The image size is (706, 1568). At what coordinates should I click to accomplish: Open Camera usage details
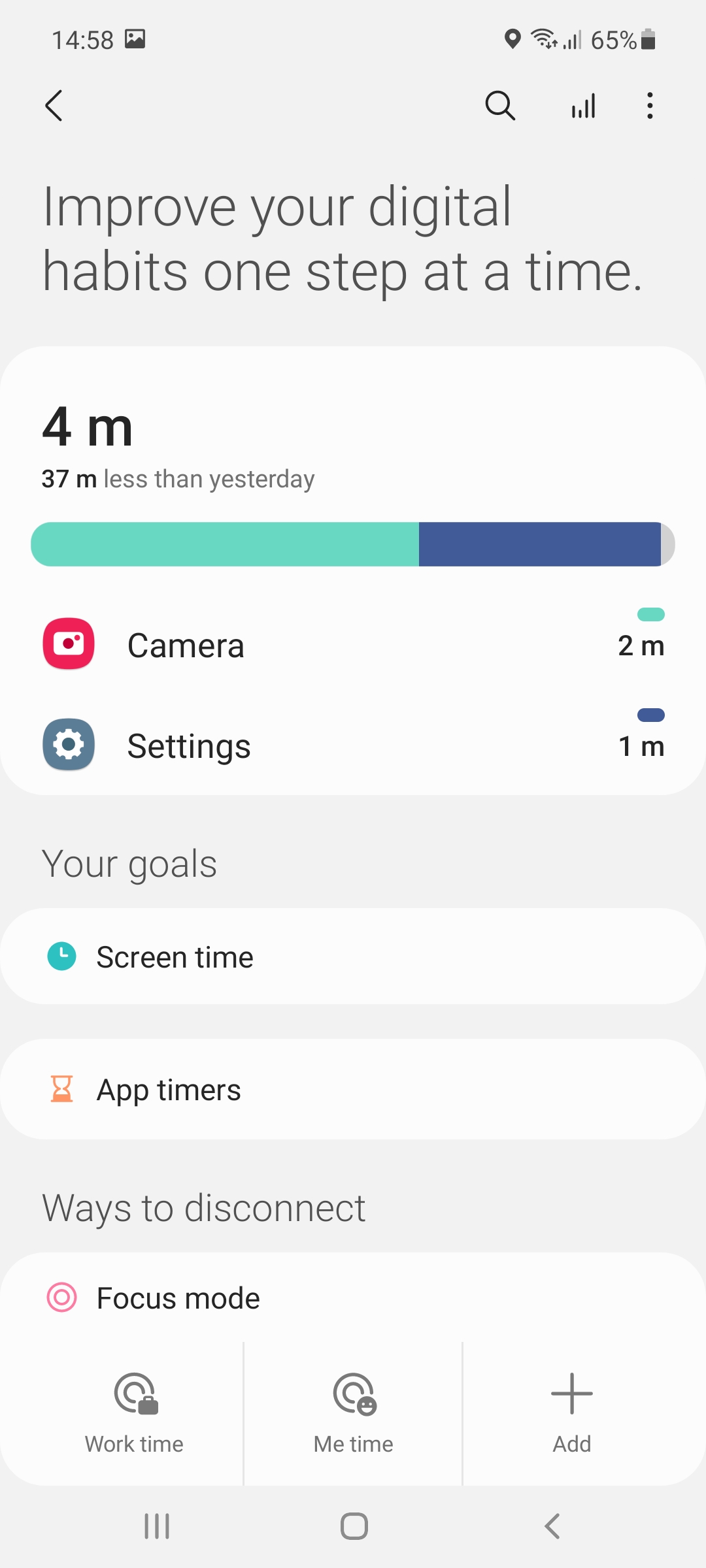pos(353,645)
